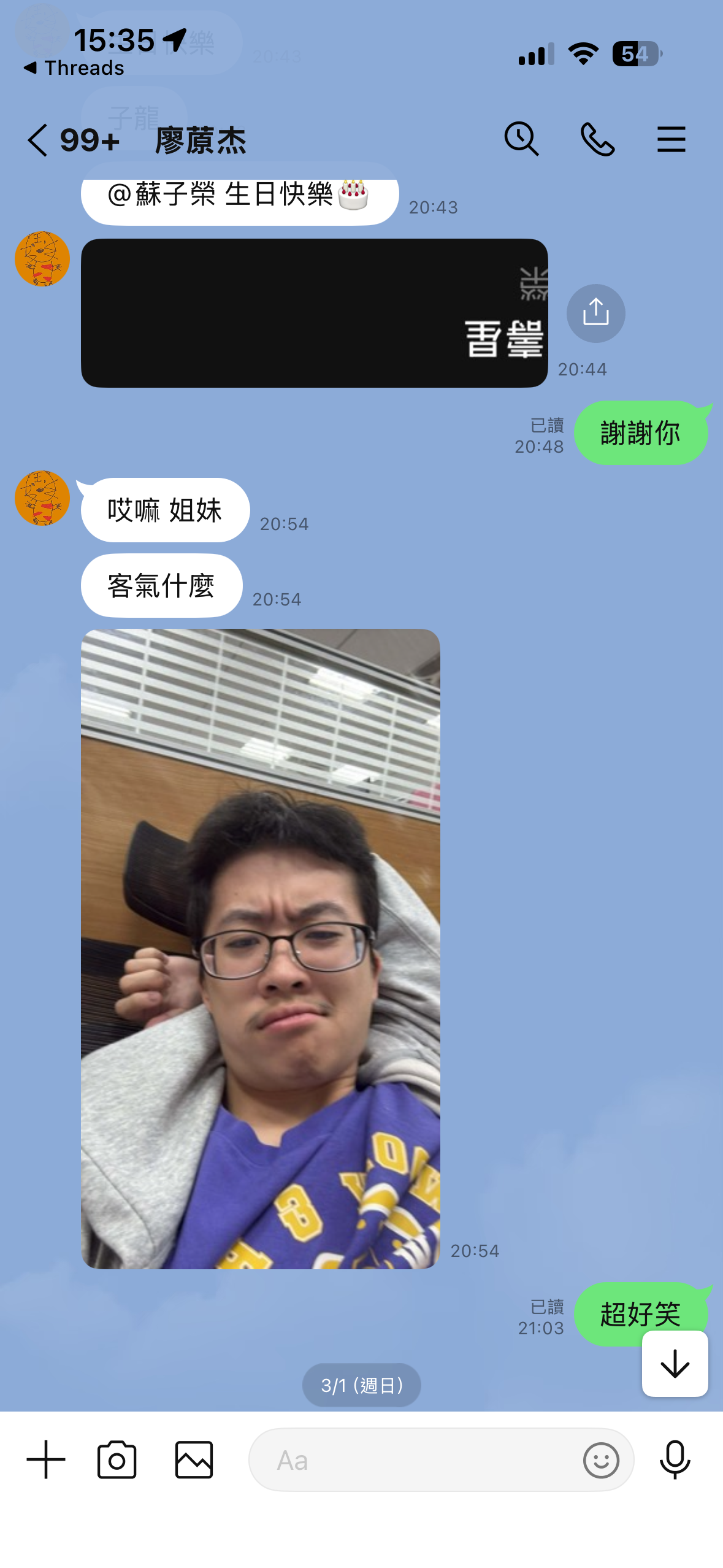Share the black video message
The image size is (723, 1568).
[x=595, y=313]
